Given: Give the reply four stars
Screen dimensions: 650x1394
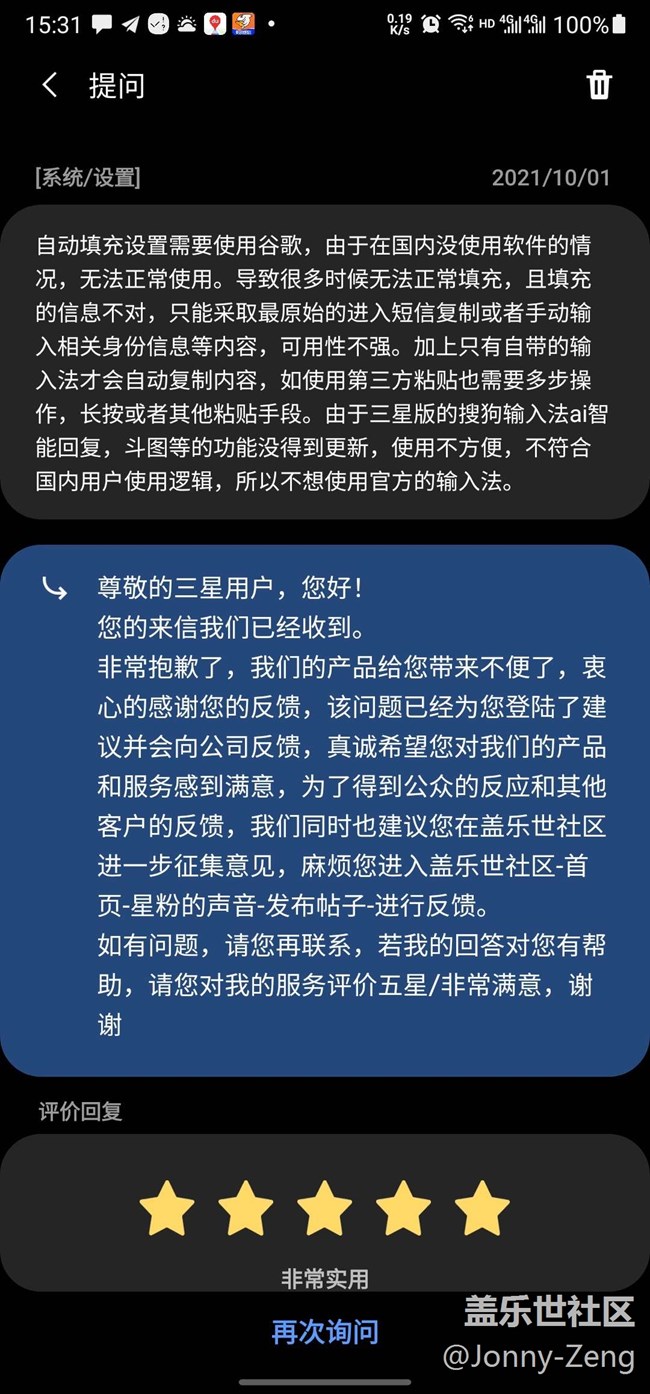Looking at the screenshot, I should [x=404, y=1208].
